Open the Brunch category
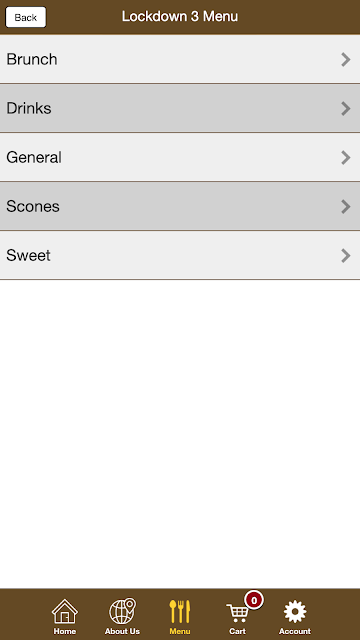The width and height of the screenshot is (360, 640). (x=180, y=59)
